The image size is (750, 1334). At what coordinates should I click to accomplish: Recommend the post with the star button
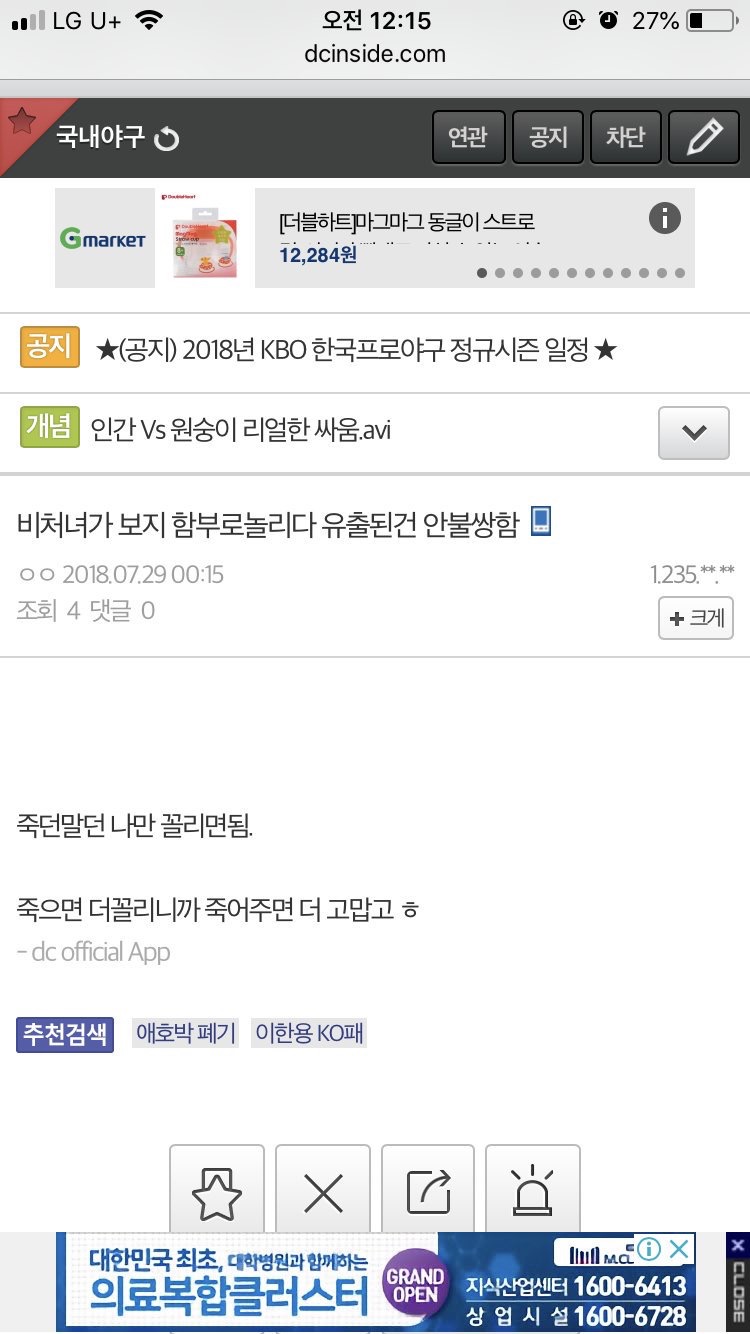tap(217, 1192)
